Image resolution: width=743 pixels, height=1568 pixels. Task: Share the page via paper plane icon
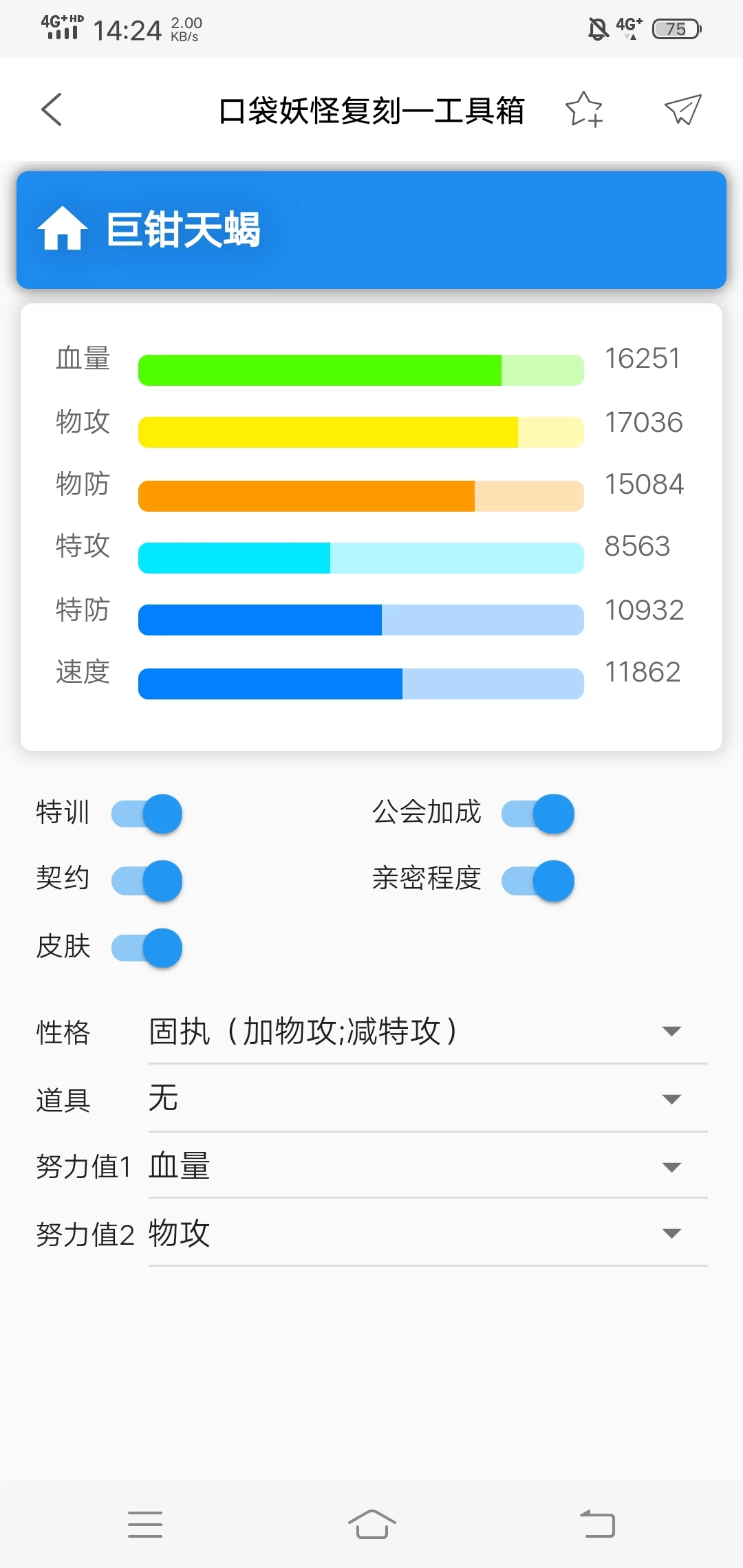tap(682, 110)
